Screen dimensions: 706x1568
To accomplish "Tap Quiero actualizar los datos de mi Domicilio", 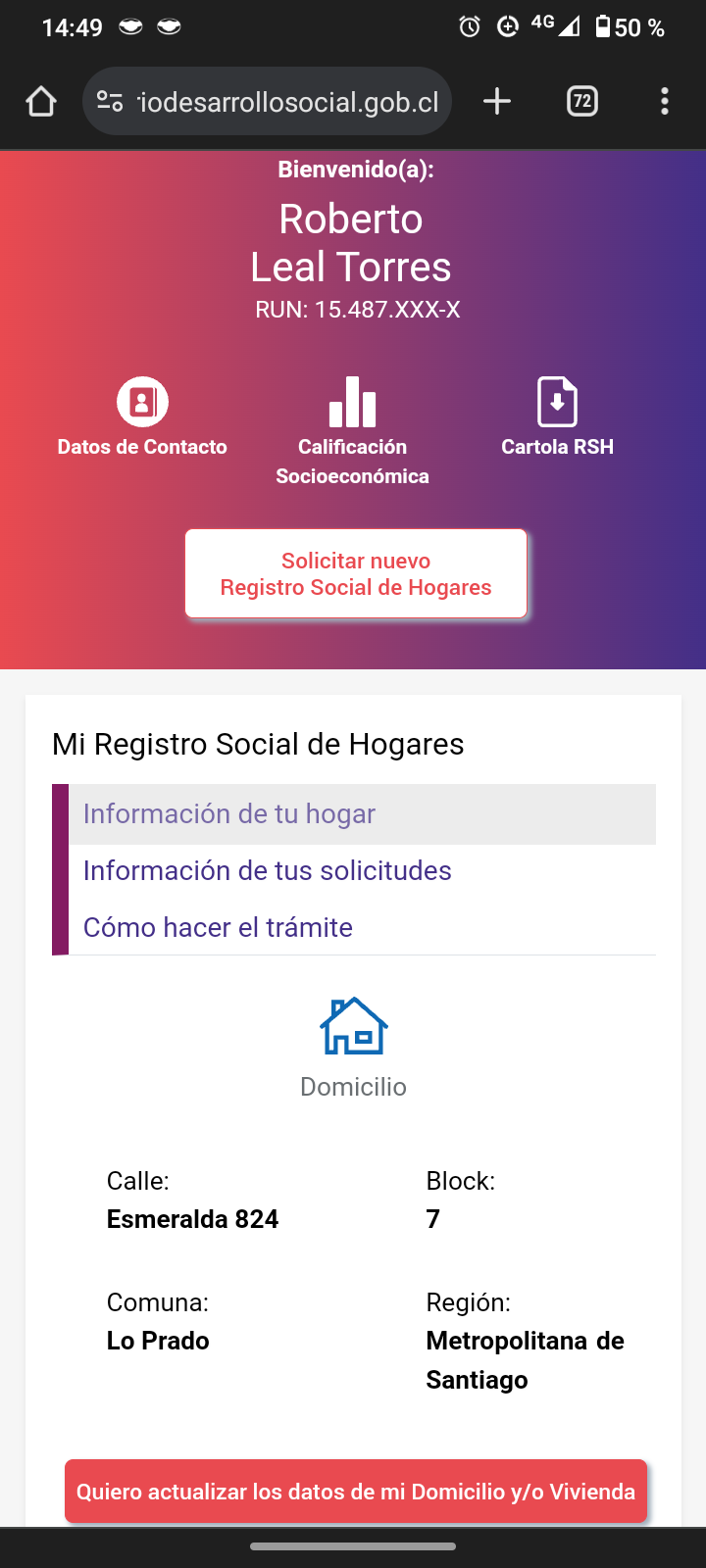I will [356, 1492].
